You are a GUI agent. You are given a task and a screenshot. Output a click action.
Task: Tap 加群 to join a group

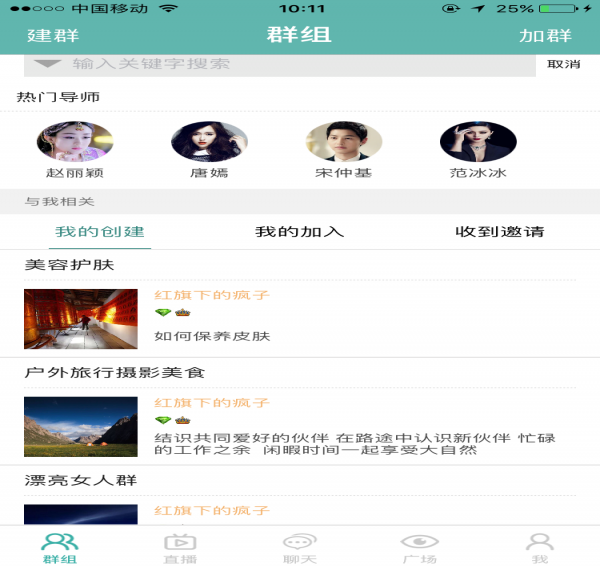(545, 36)
